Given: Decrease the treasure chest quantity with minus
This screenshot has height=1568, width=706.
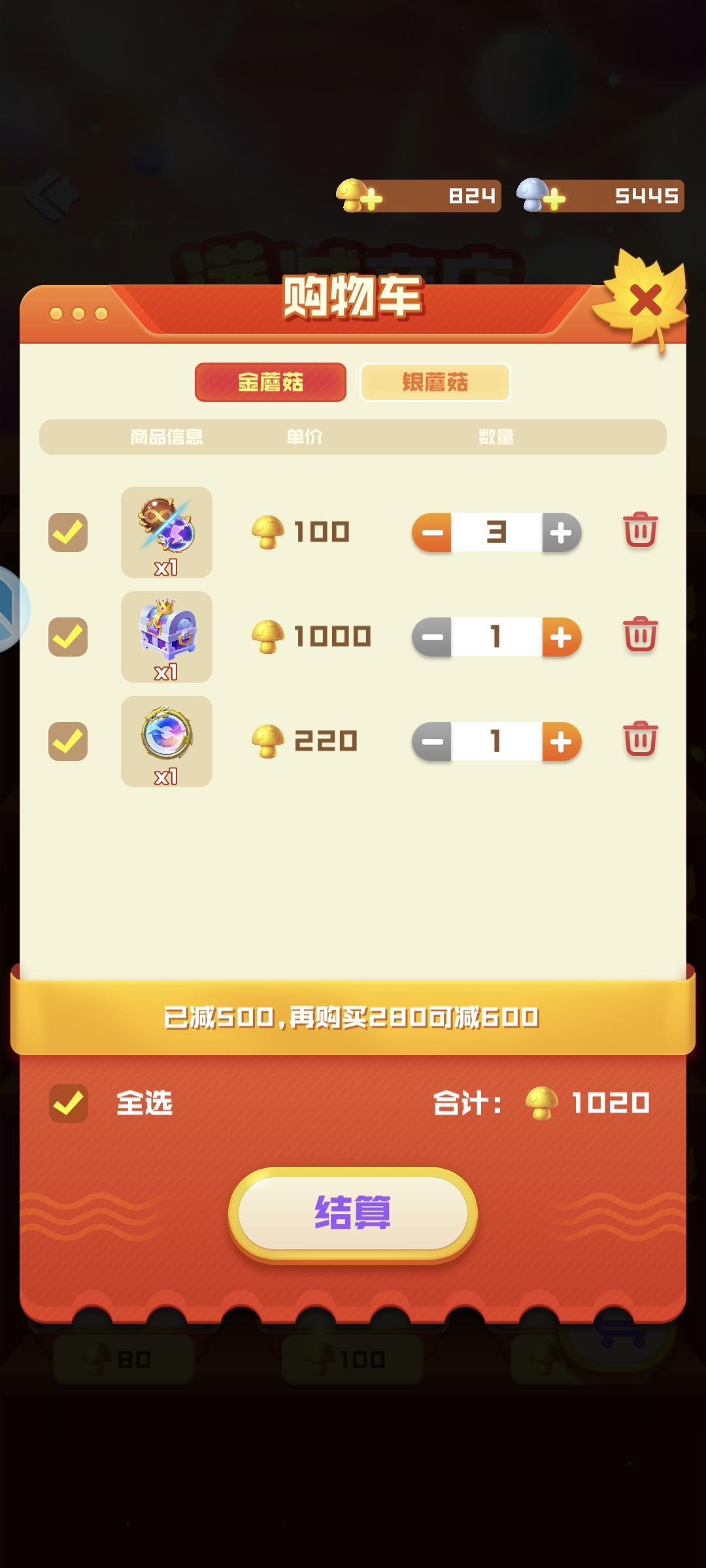Looking at the screenshot, I should [x=432, y=638].
